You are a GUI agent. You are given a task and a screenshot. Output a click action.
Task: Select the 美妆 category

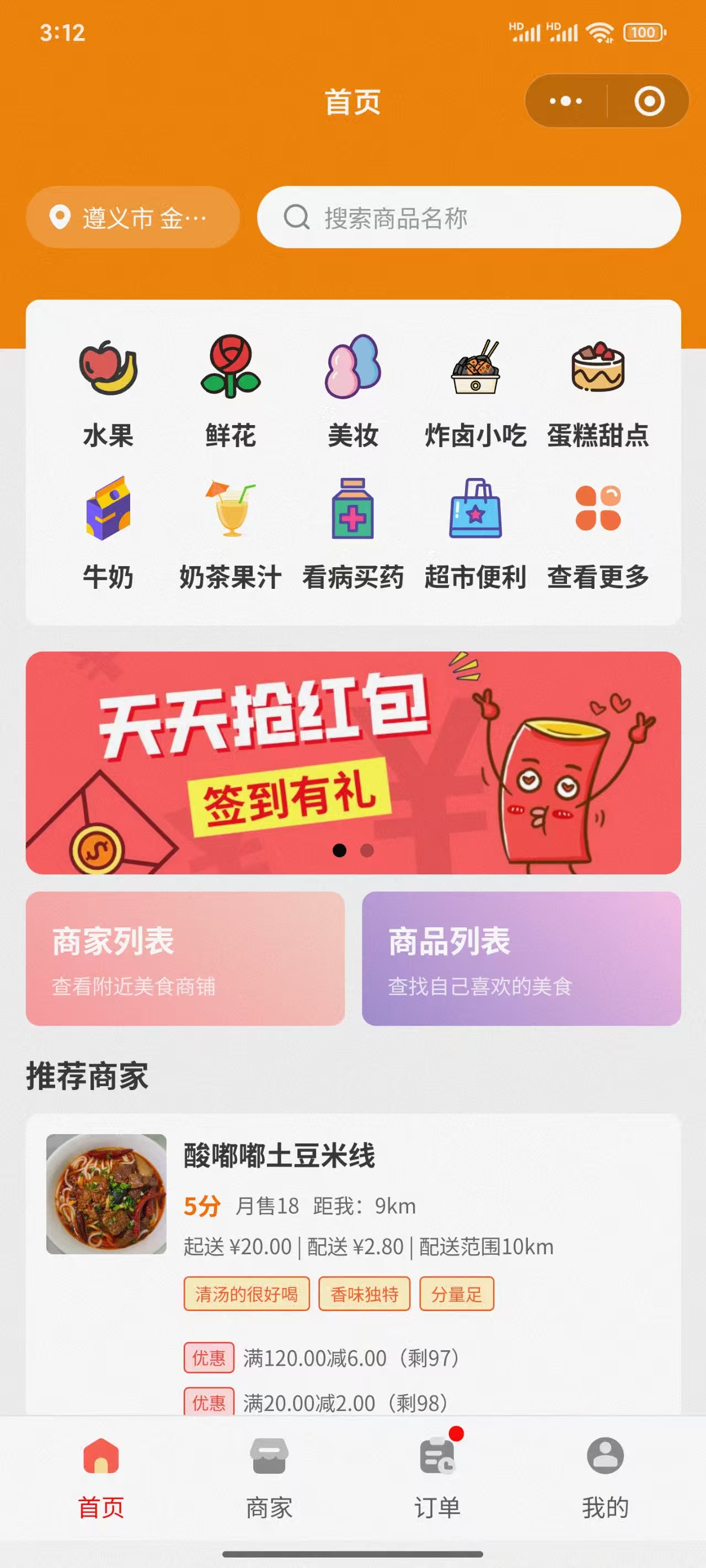[x=352, y=391]
